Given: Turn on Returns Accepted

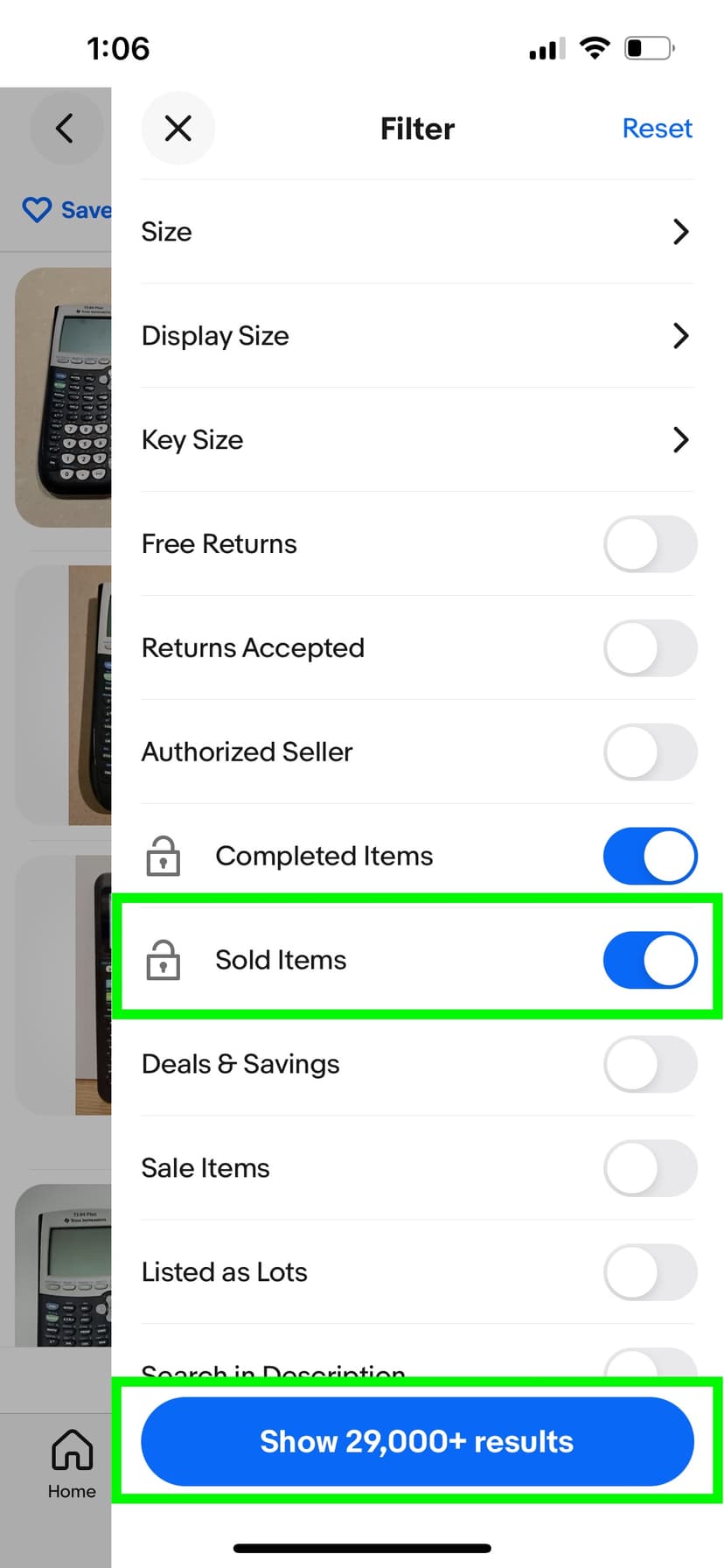Looking at the screenshot, I should click(x=650, y=648).
